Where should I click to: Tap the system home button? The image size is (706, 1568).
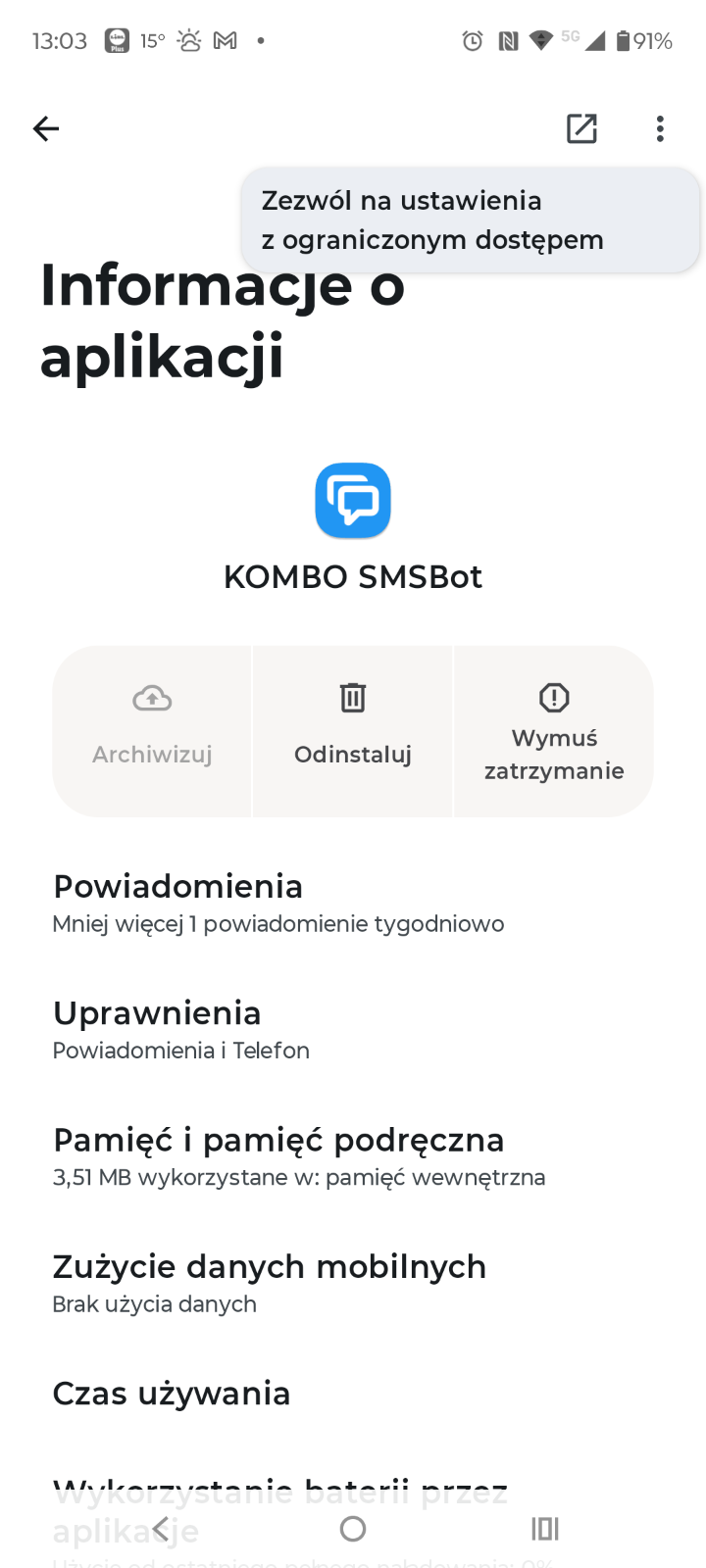click(x=353, y=1528)
